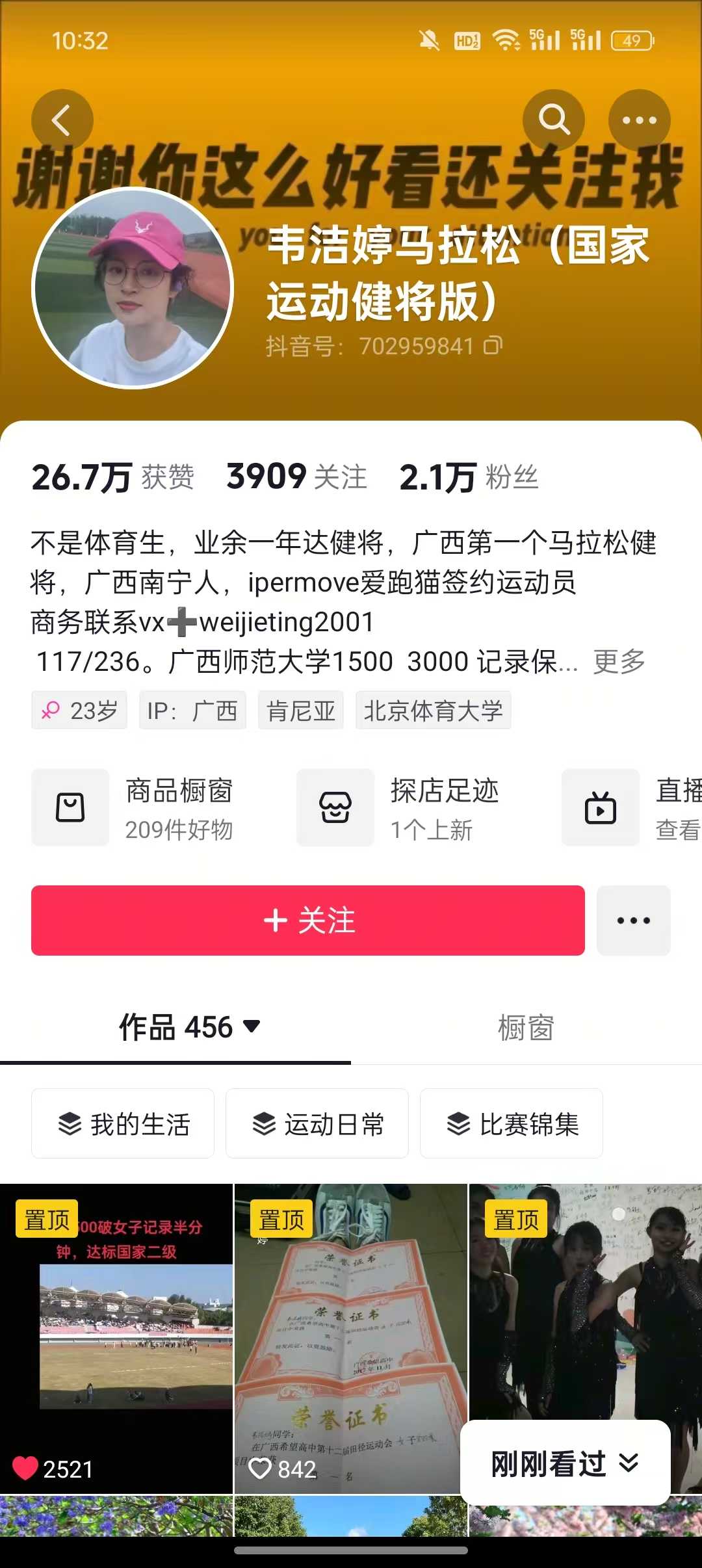702x1568 pixels.
Task: Tap the ellipsis button beside 关注
Action: point(633,921)
